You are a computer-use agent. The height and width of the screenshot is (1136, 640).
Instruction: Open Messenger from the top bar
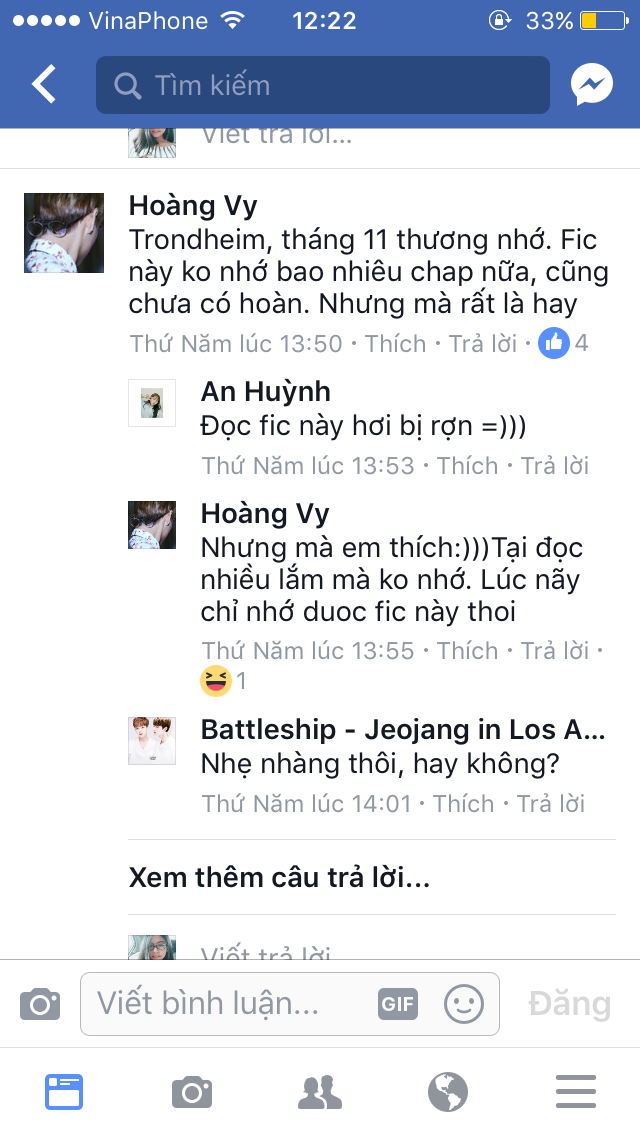591,85
